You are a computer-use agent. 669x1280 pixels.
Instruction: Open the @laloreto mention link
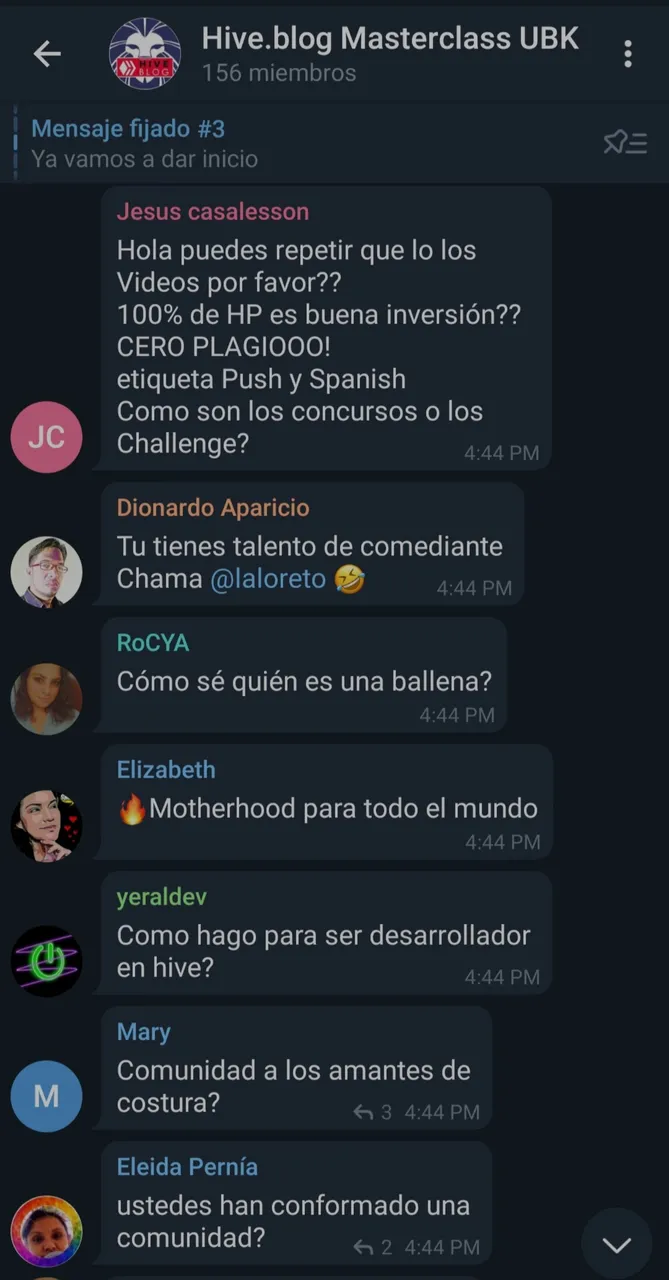point(267,579)
